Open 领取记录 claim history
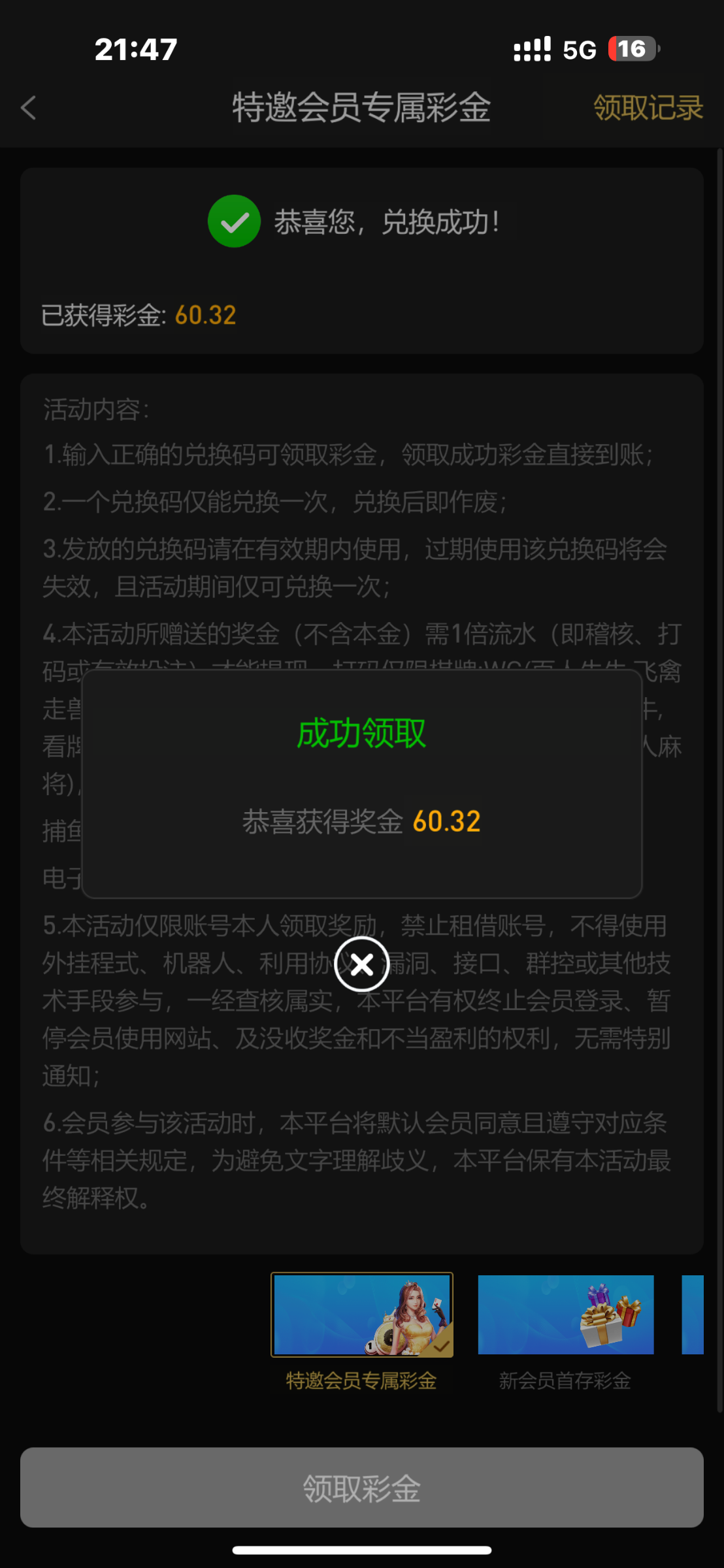This screenshot has height=1568, width=724. point(648,108)
